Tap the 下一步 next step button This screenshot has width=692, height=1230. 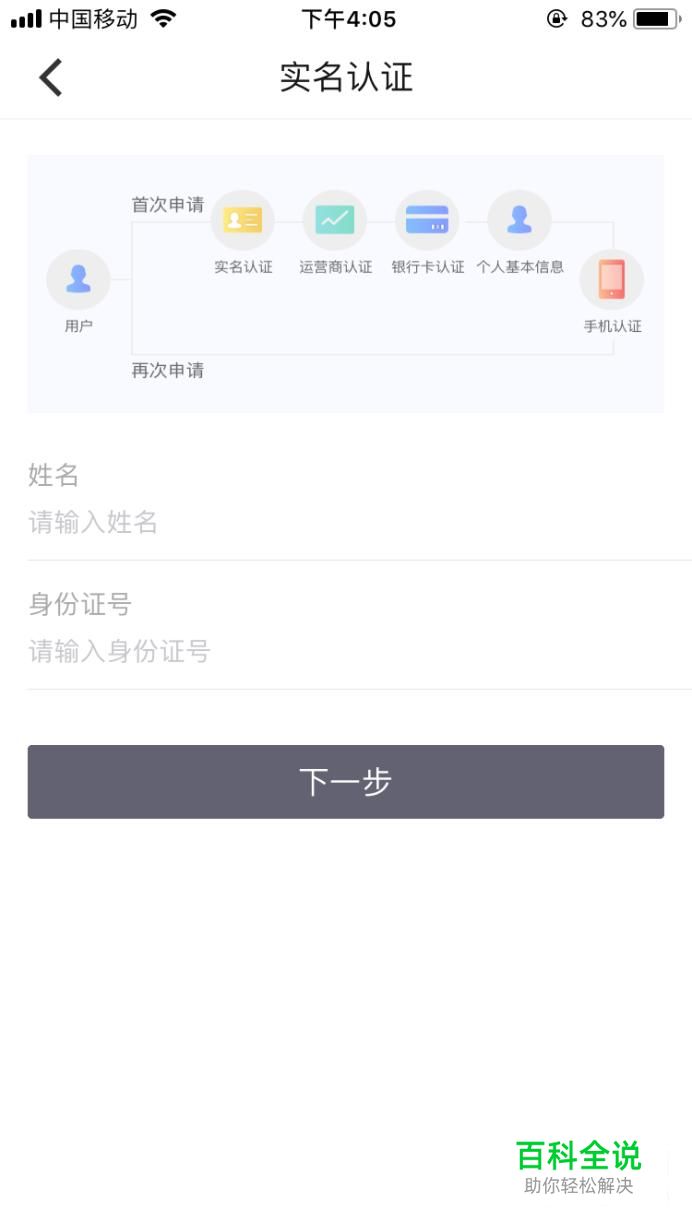346,782
